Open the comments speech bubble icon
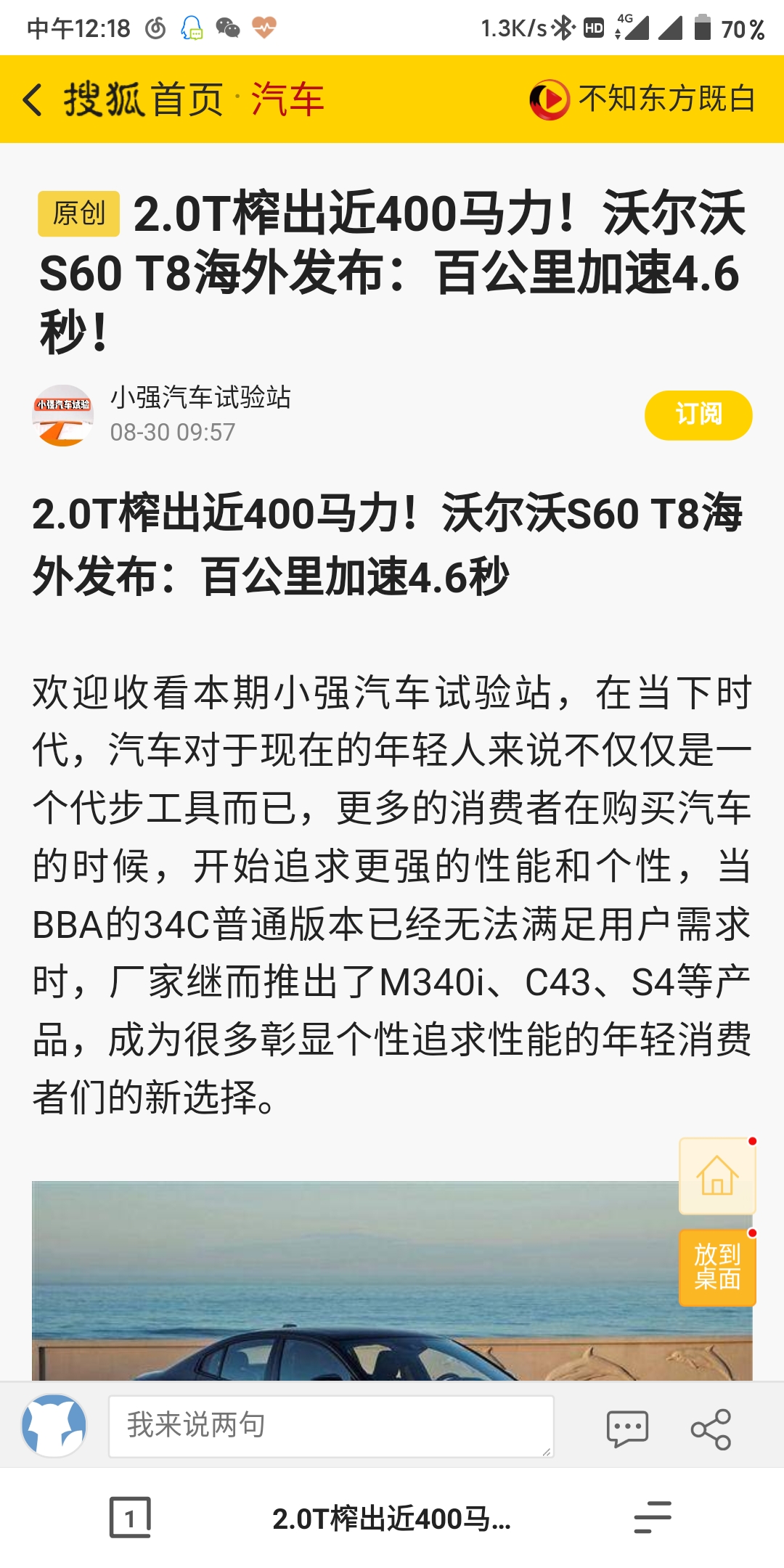 [x=627, y=1429]
